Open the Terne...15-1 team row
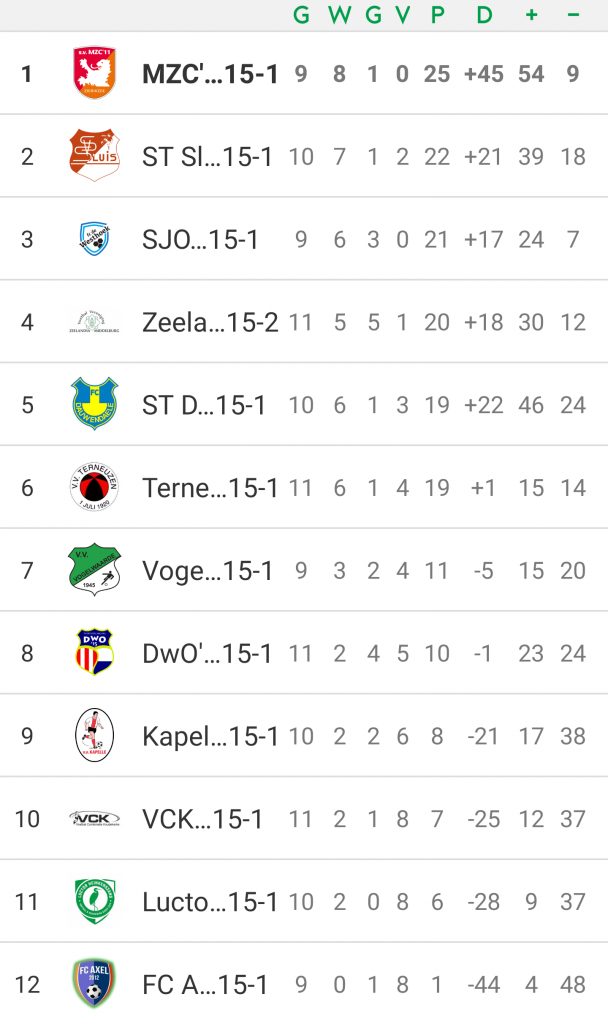Screen dimensions: 608x1024 [x=304, y=488]
